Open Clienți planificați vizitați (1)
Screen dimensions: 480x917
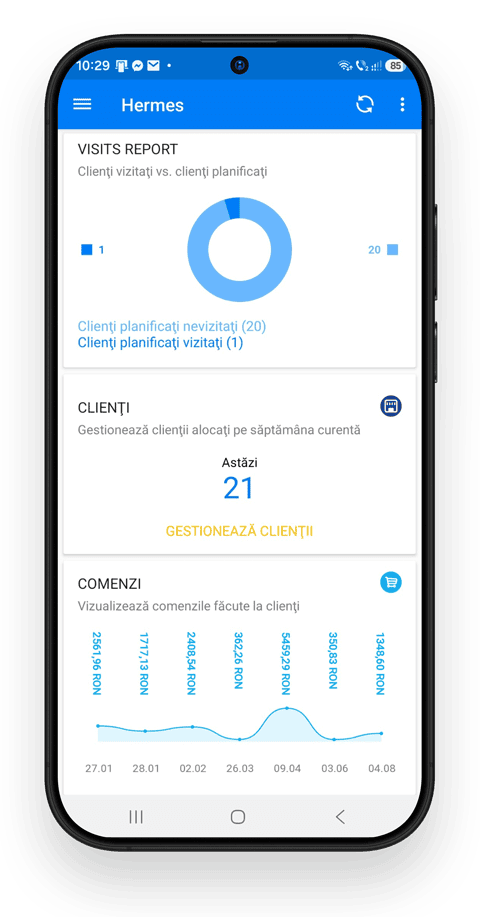coord(160,343)
